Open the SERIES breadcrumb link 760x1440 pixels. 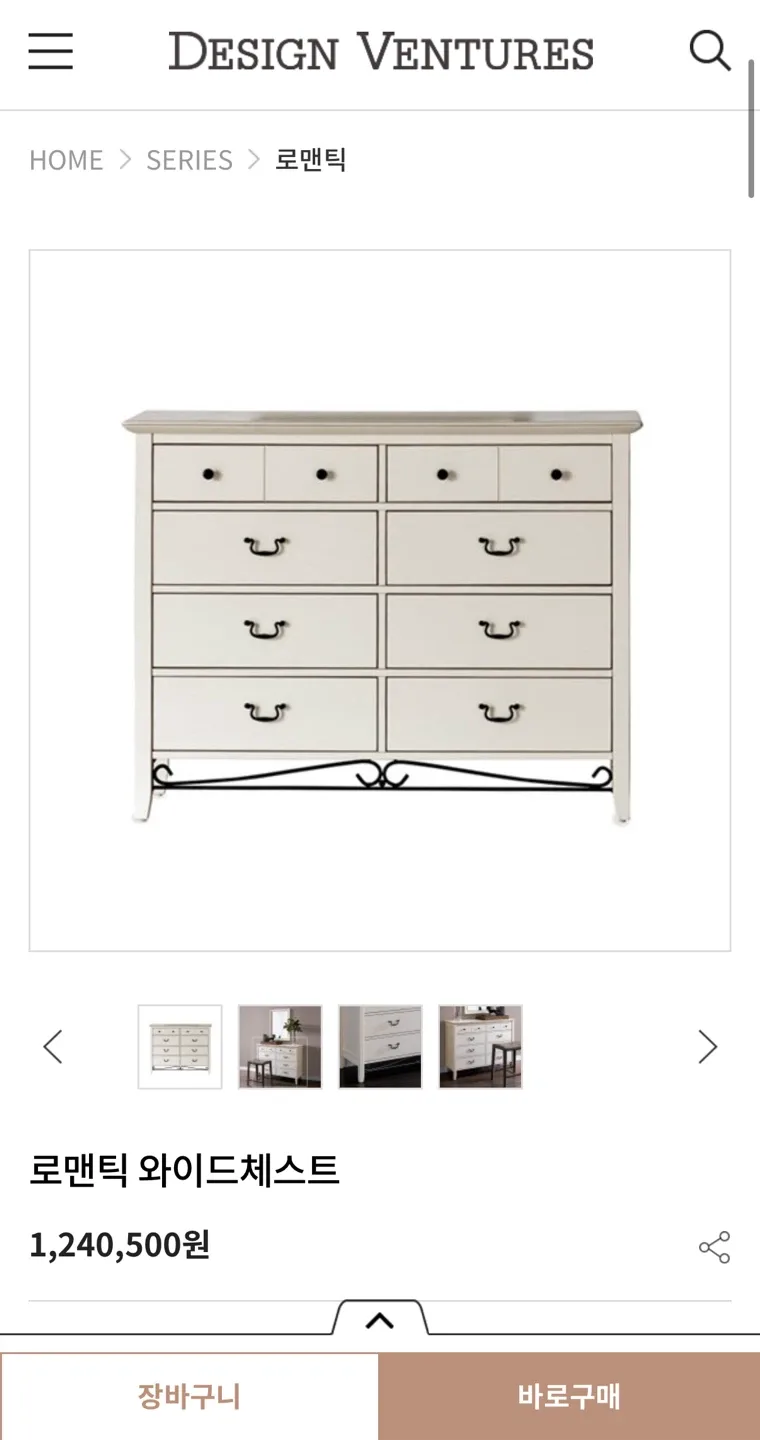(189, 160)
